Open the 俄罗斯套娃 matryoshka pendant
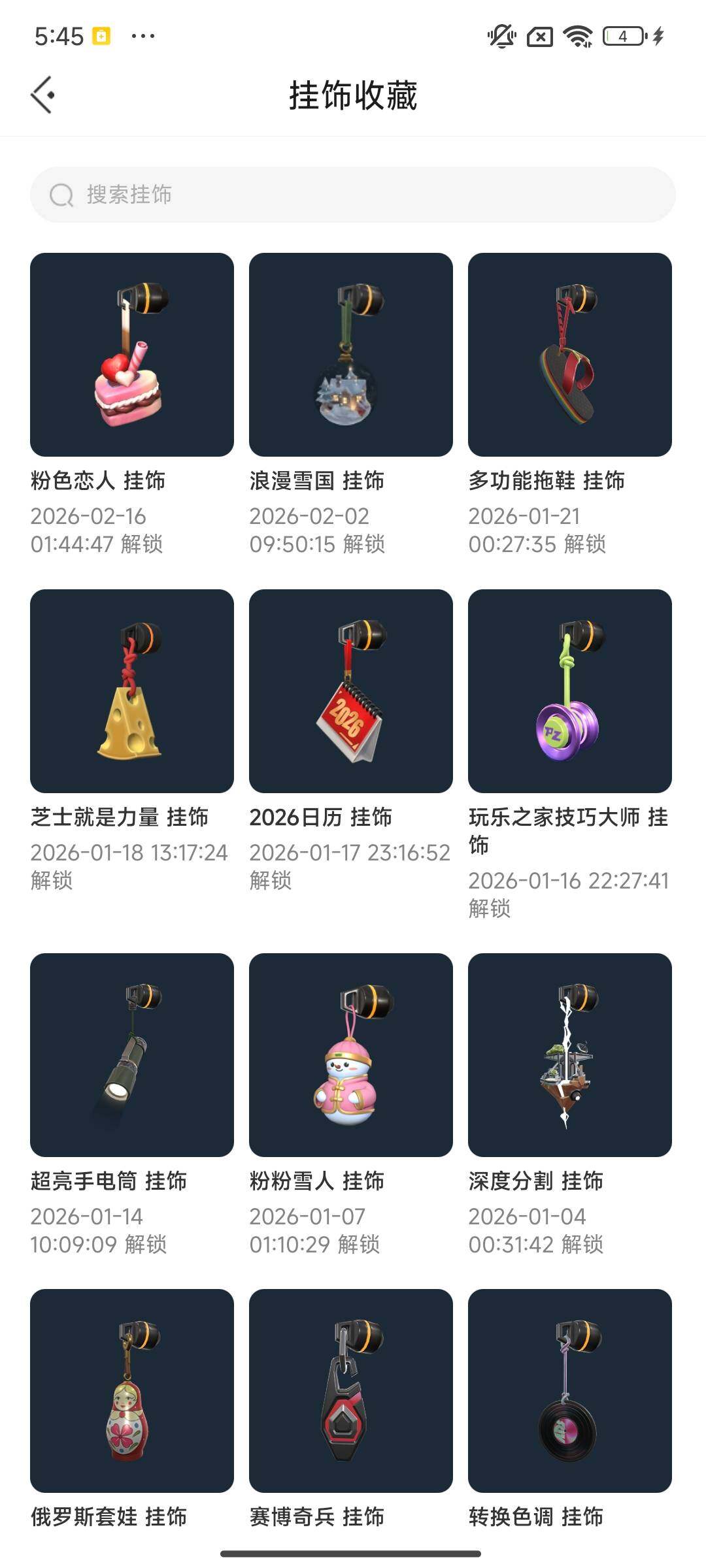 pyautogui.click(x=131, y=1392)
